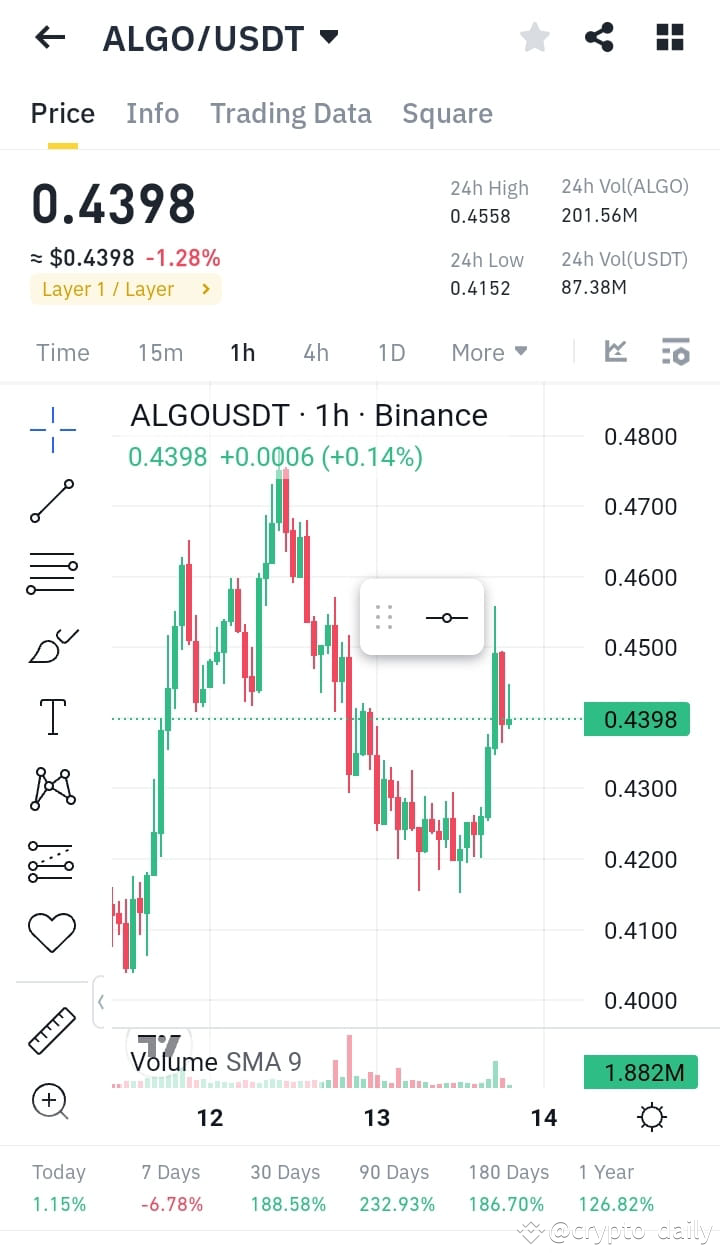This screenshot has width=720, height=1253.
Task: Toggle dark mode with the sun icon
Action: 652,1117
